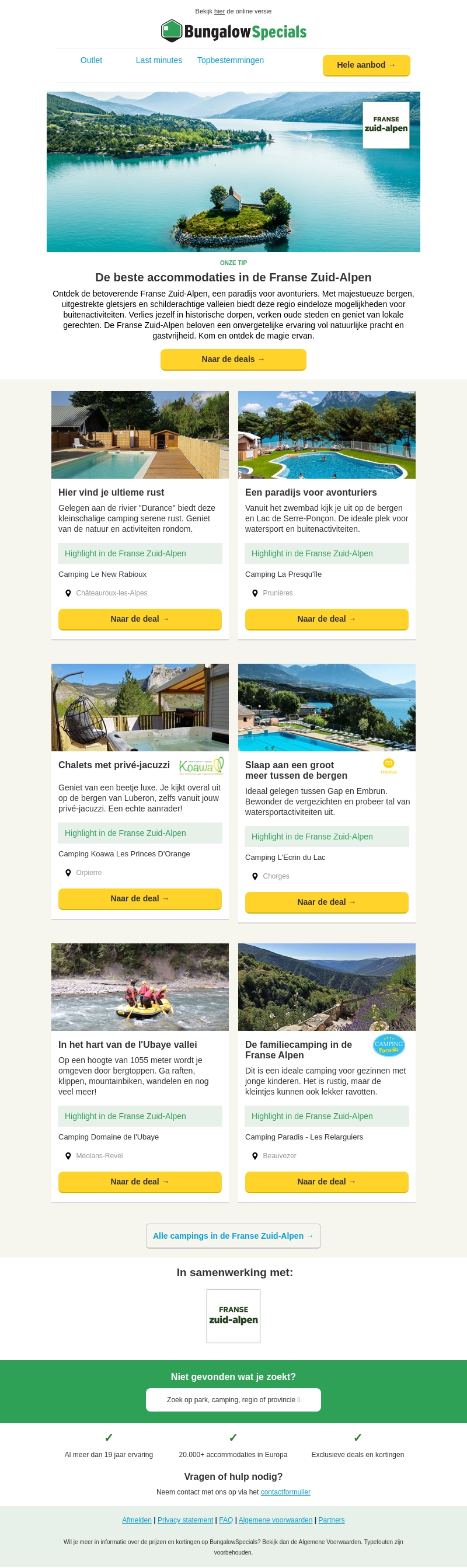Open Topbestemmingen link

pos(230,60)
